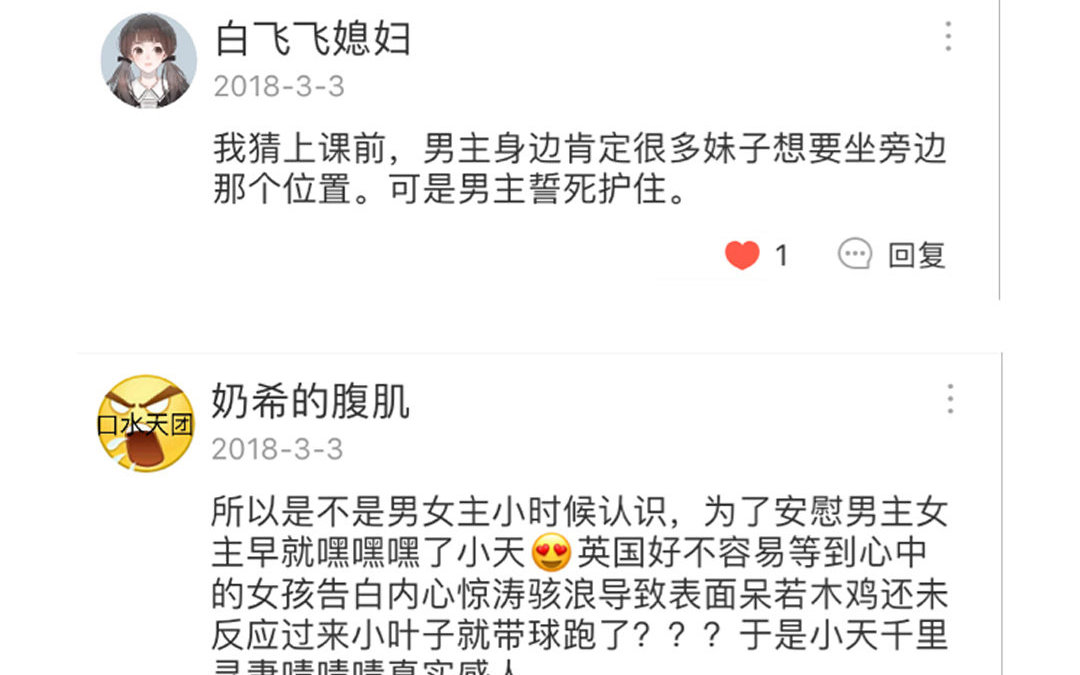Open 奶希的腹肌's profile avatar
The image size is (1080, 675).
click(x=146, y=424)
